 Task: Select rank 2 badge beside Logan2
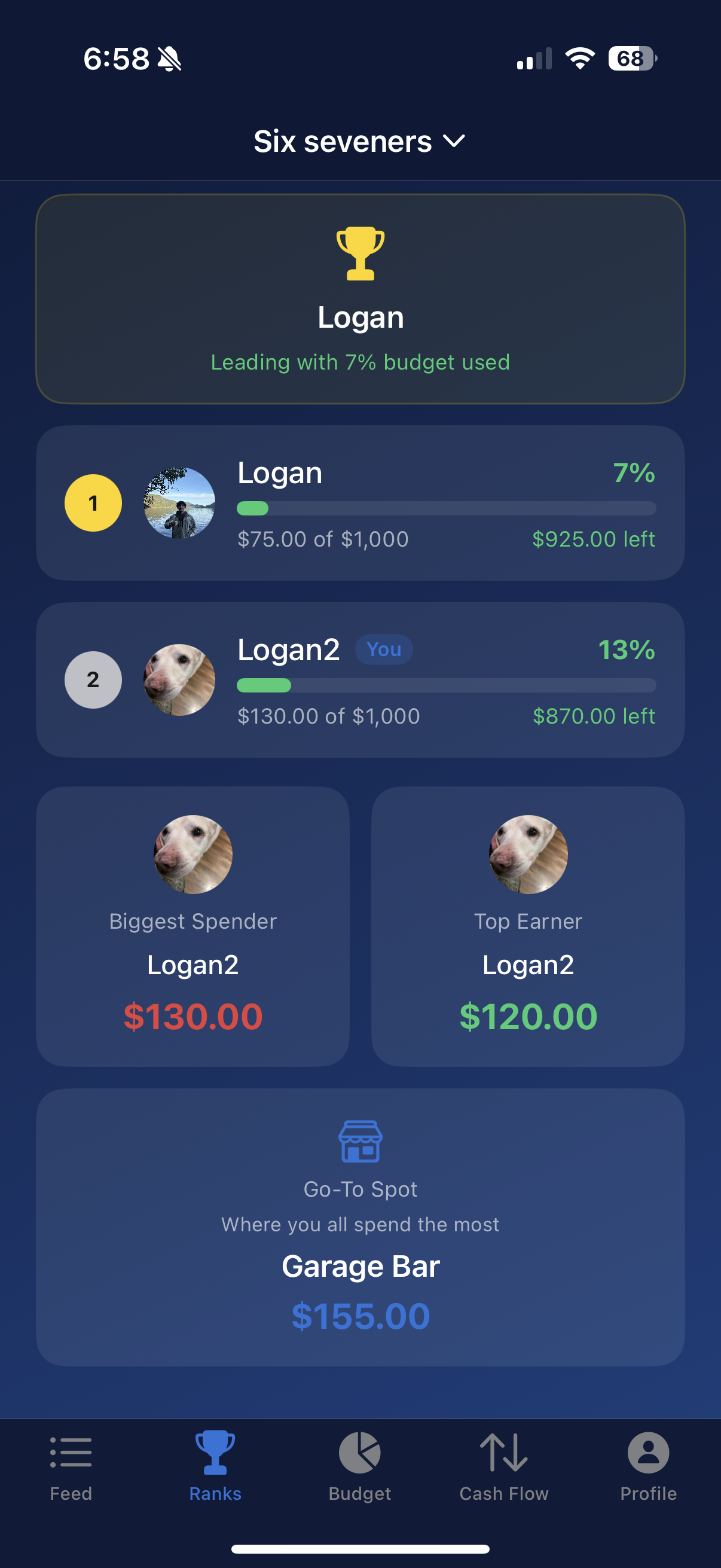coord(93,680)
